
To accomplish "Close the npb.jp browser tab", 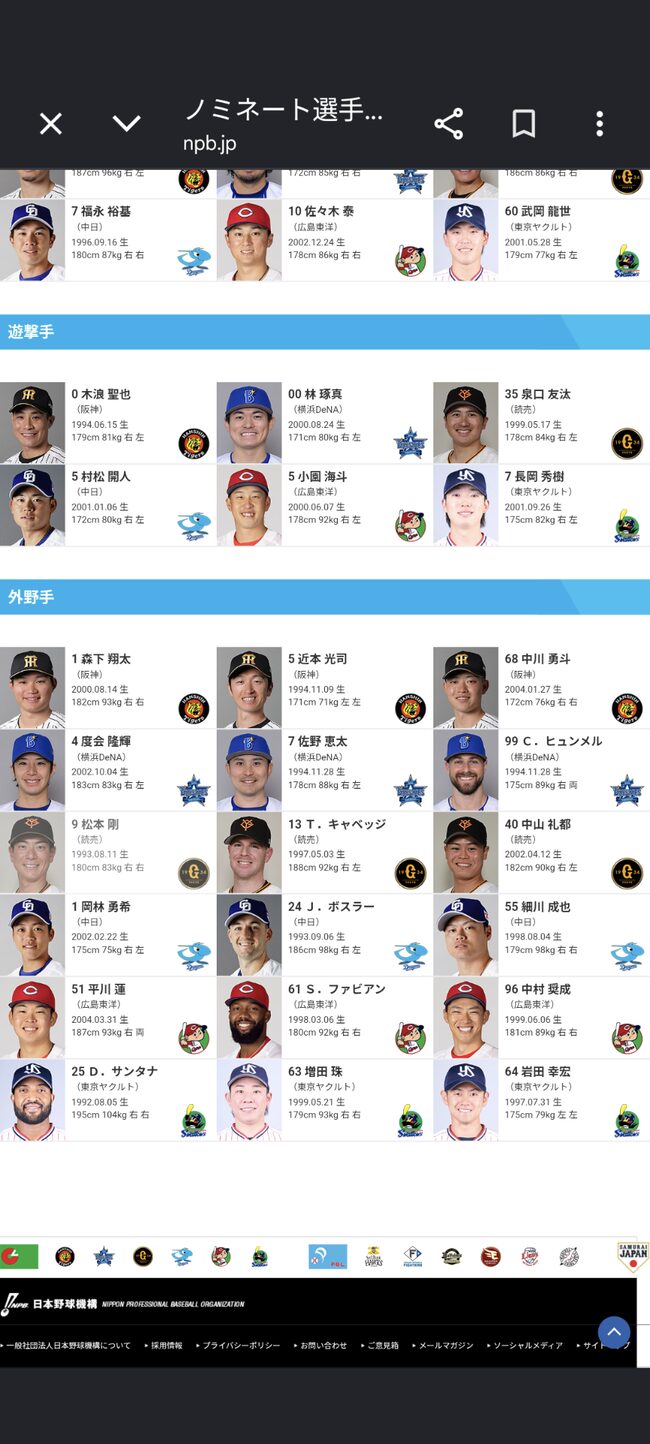I will (51, 124).
